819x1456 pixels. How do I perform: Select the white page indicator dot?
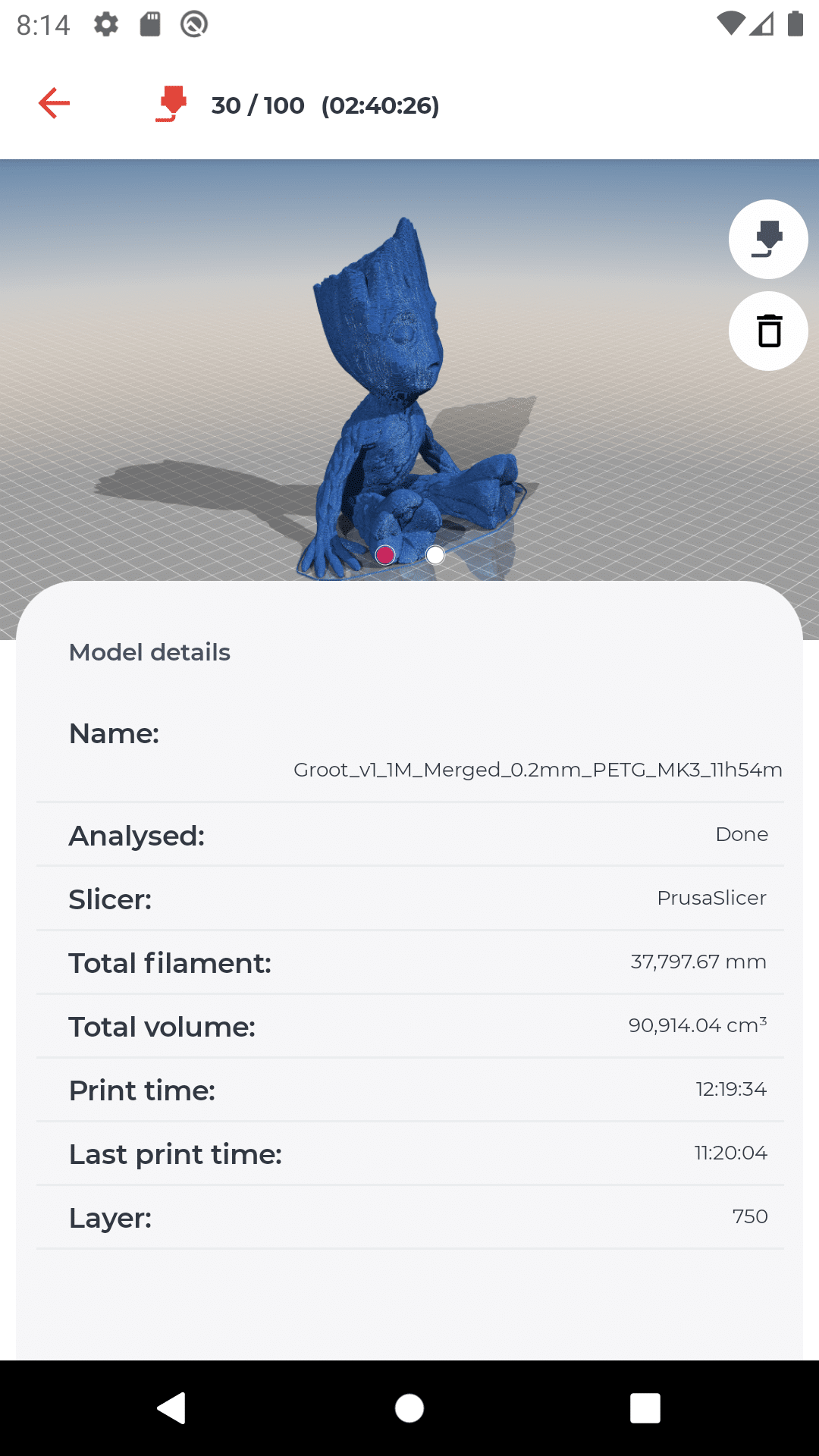(x=435, y=555)
